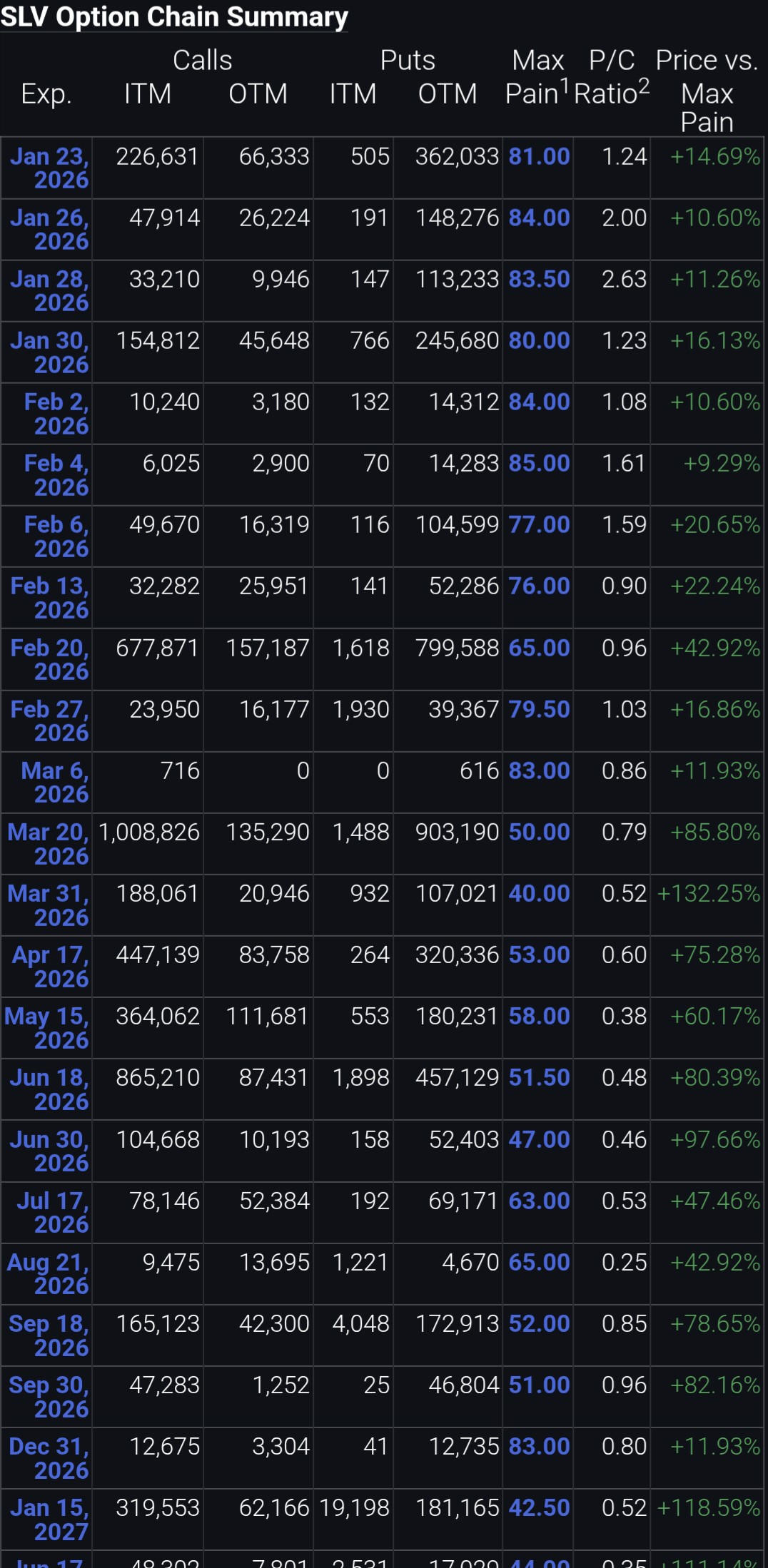Select the Jan 26, 2026 expiration date
This screenshot has height=1568, width=768.
tap(49, 229)
